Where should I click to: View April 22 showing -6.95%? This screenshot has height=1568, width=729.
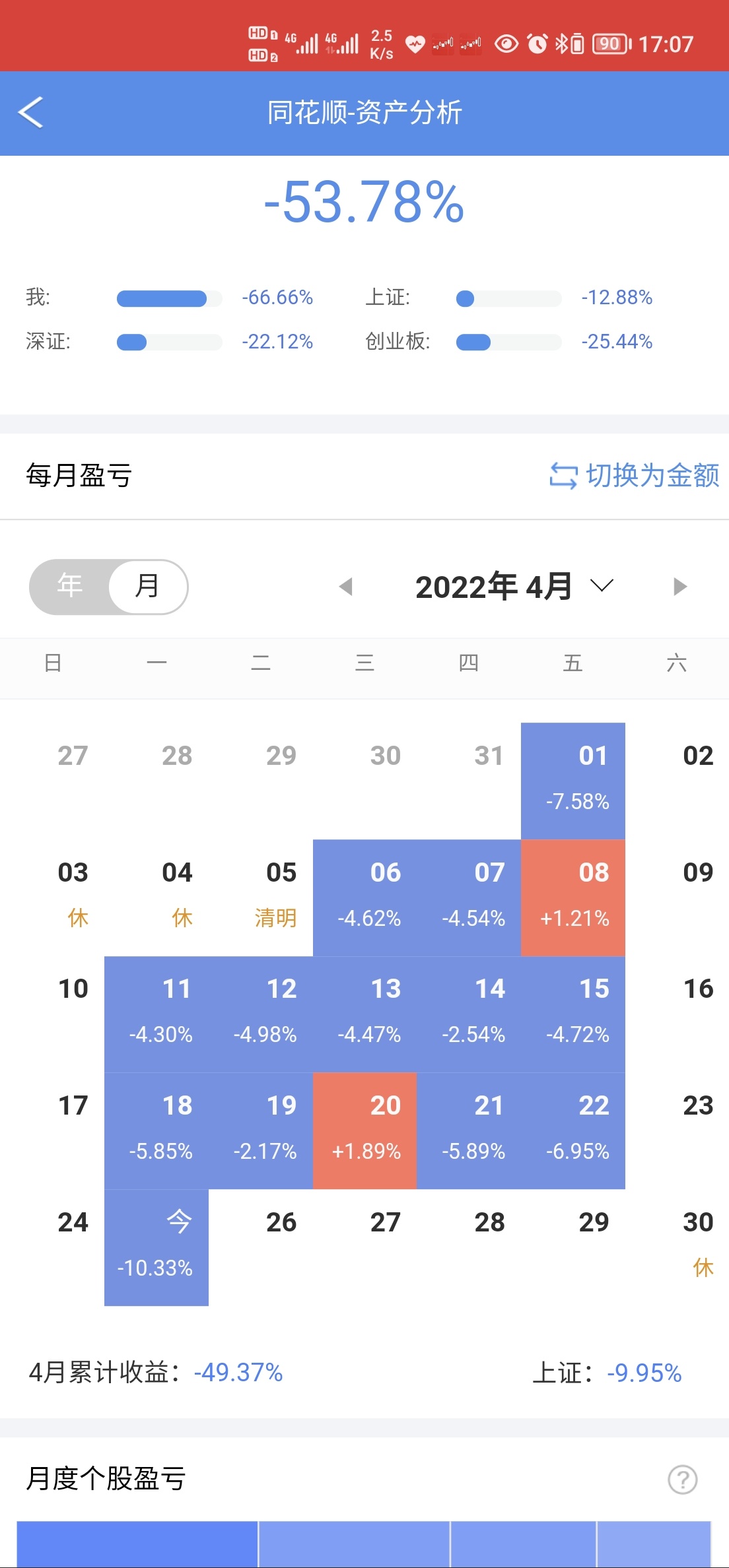[573, 1130]
